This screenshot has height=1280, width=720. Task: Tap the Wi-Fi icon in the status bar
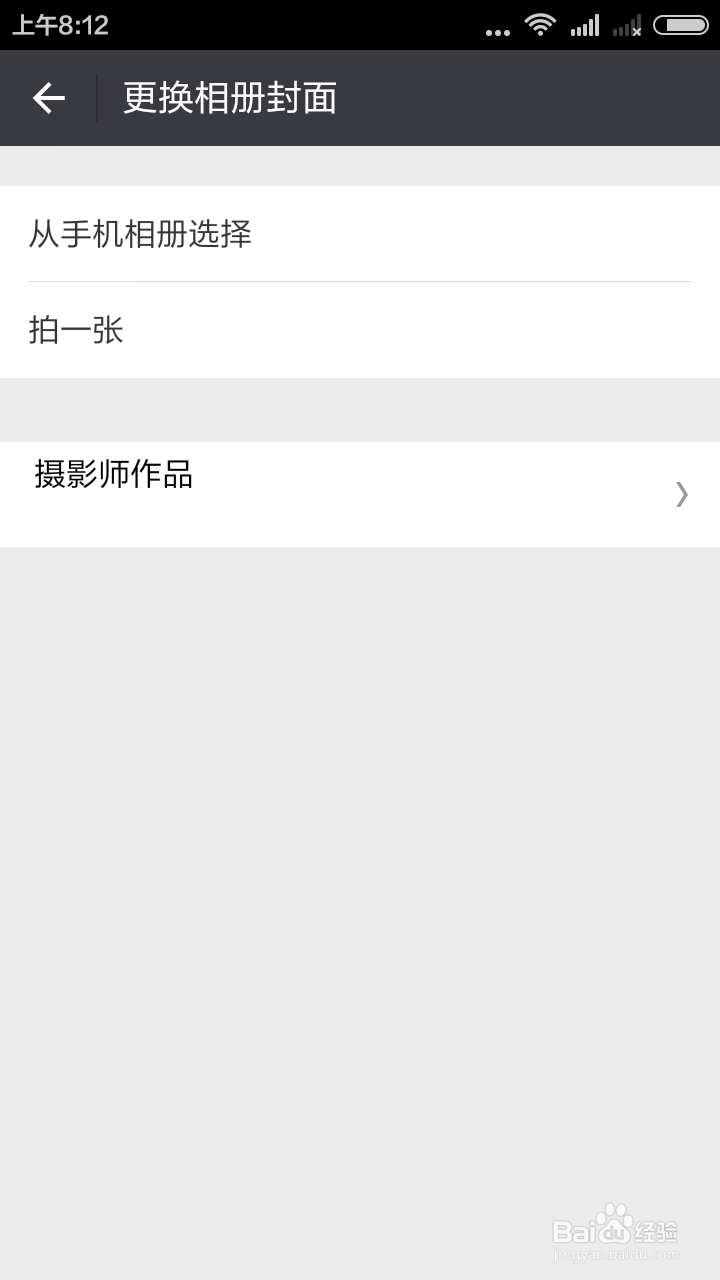[x=539, y=25]
